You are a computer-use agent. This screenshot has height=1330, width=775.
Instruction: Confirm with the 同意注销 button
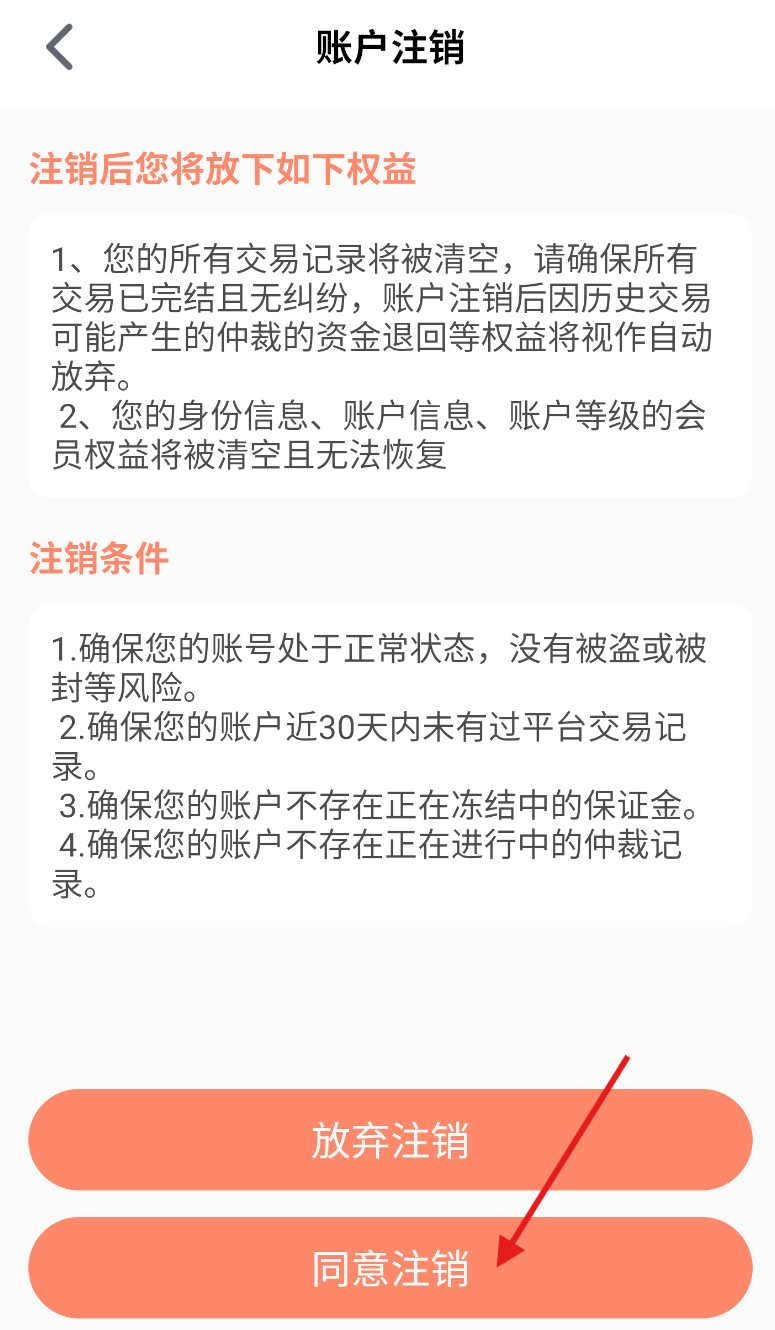(390, 1267)
